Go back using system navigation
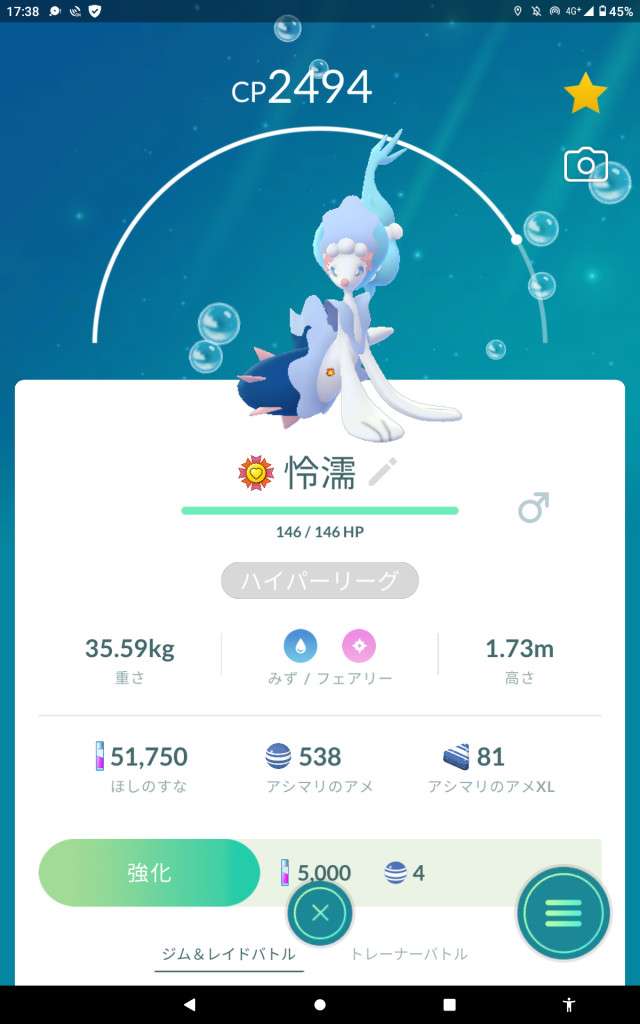 click(x=190, y=1004)
